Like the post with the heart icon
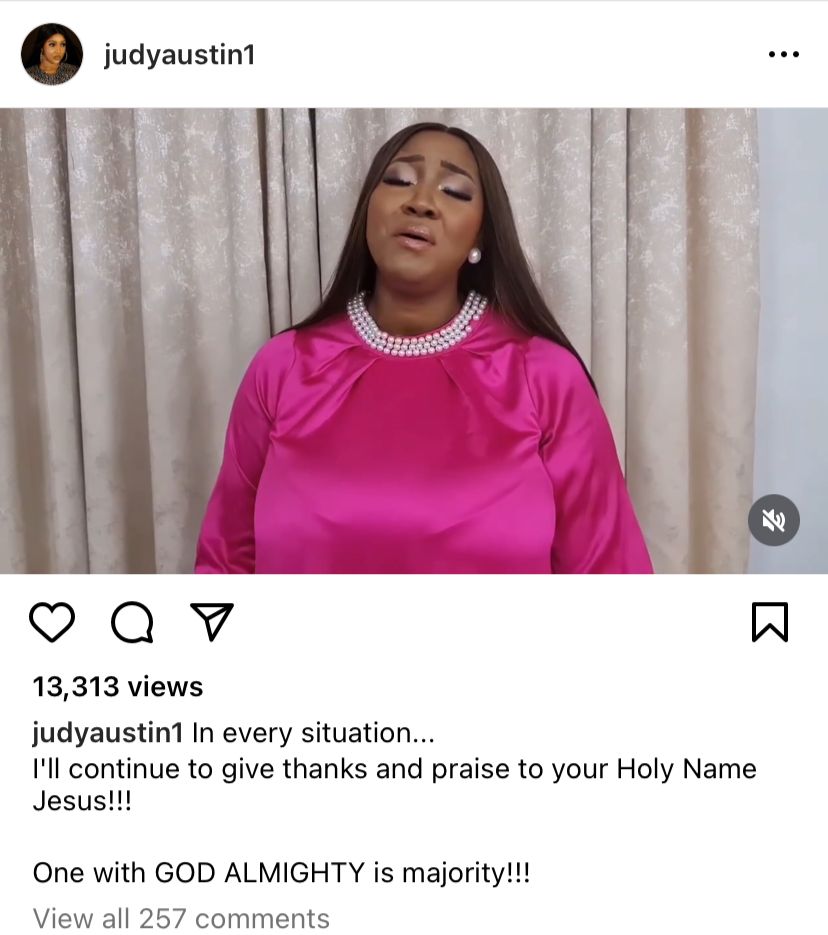This screenshot has height=935, width=828. coord(52,622)
